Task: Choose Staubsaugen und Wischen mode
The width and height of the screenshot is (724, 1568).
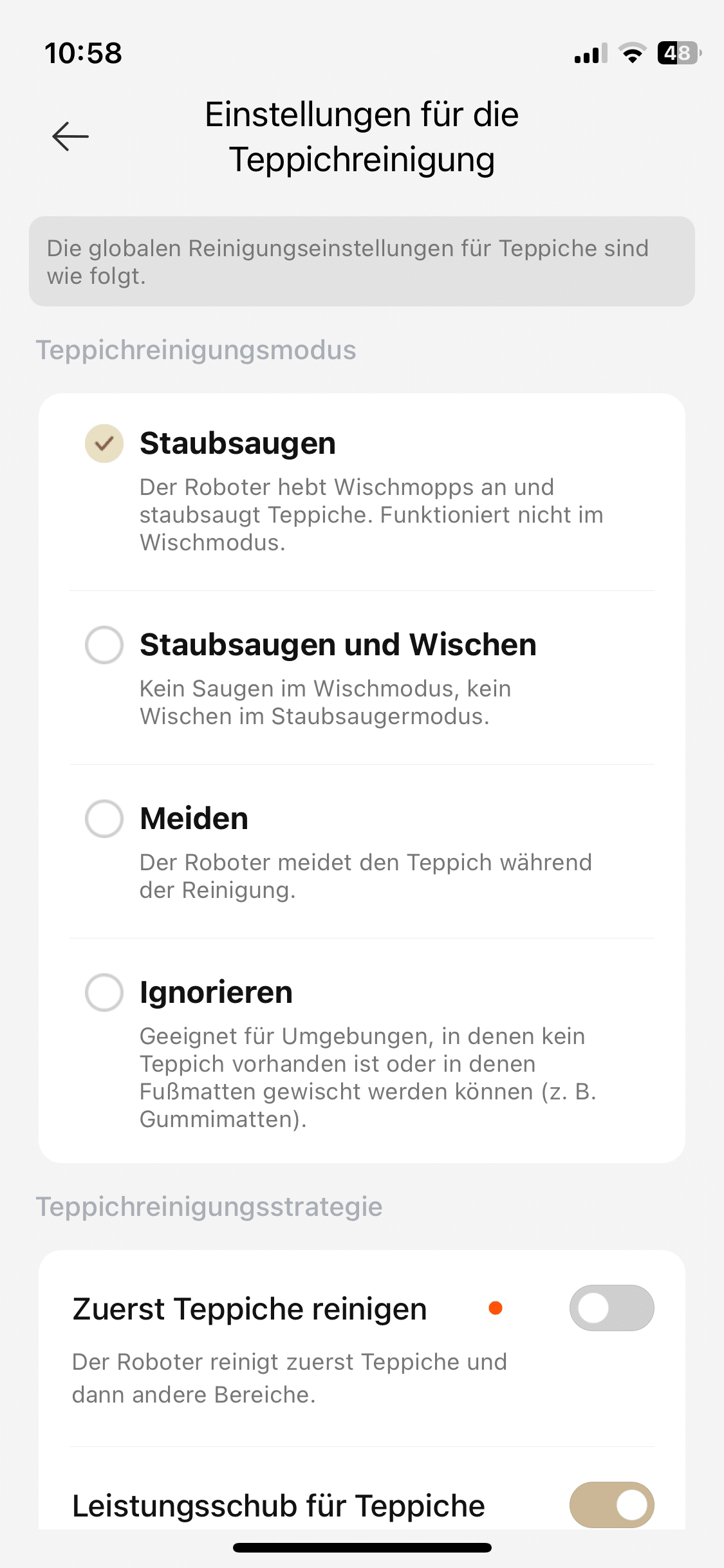Action: [104, 645]
